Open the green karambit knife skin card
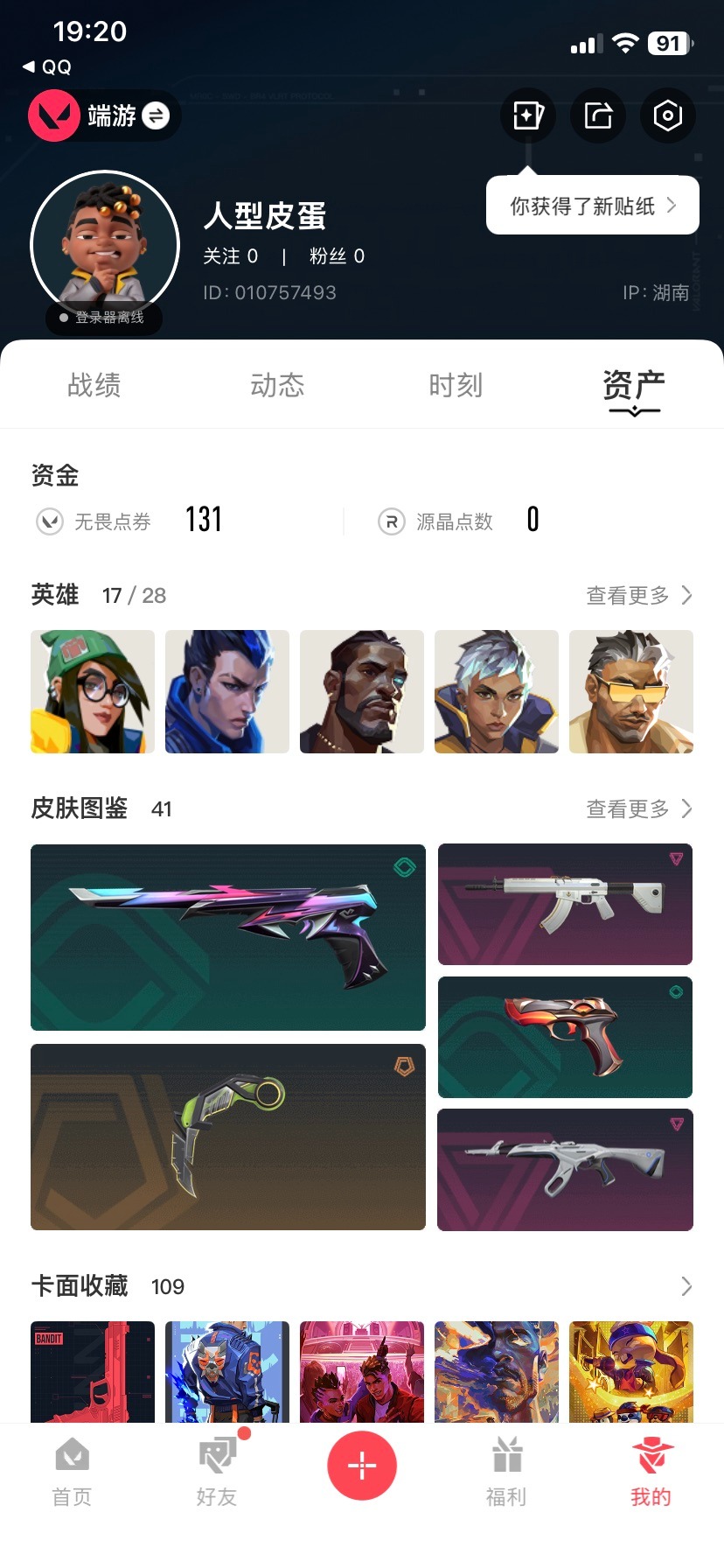724x1568 pixels. pos(227,1137)
